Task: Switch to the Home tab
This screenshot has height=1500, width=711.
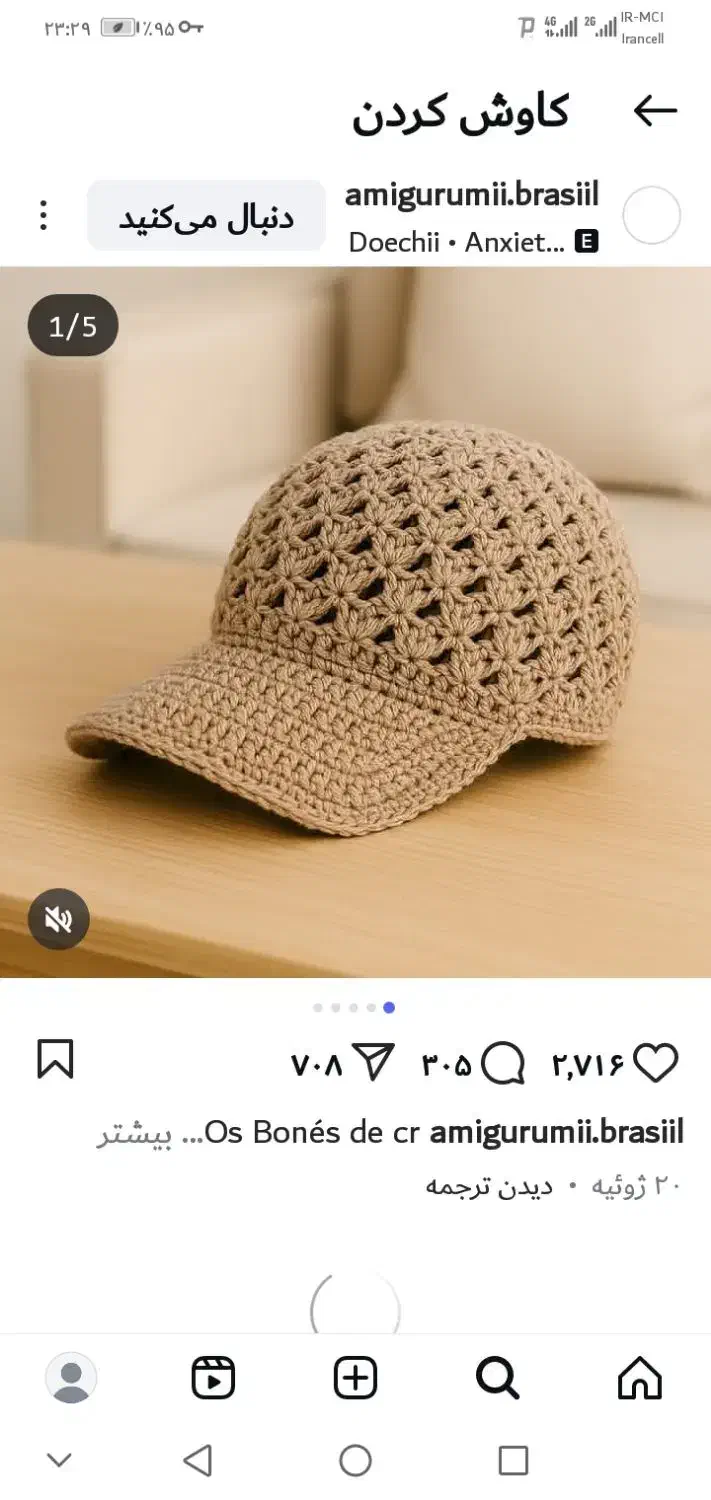Action: click(640, 1378)
